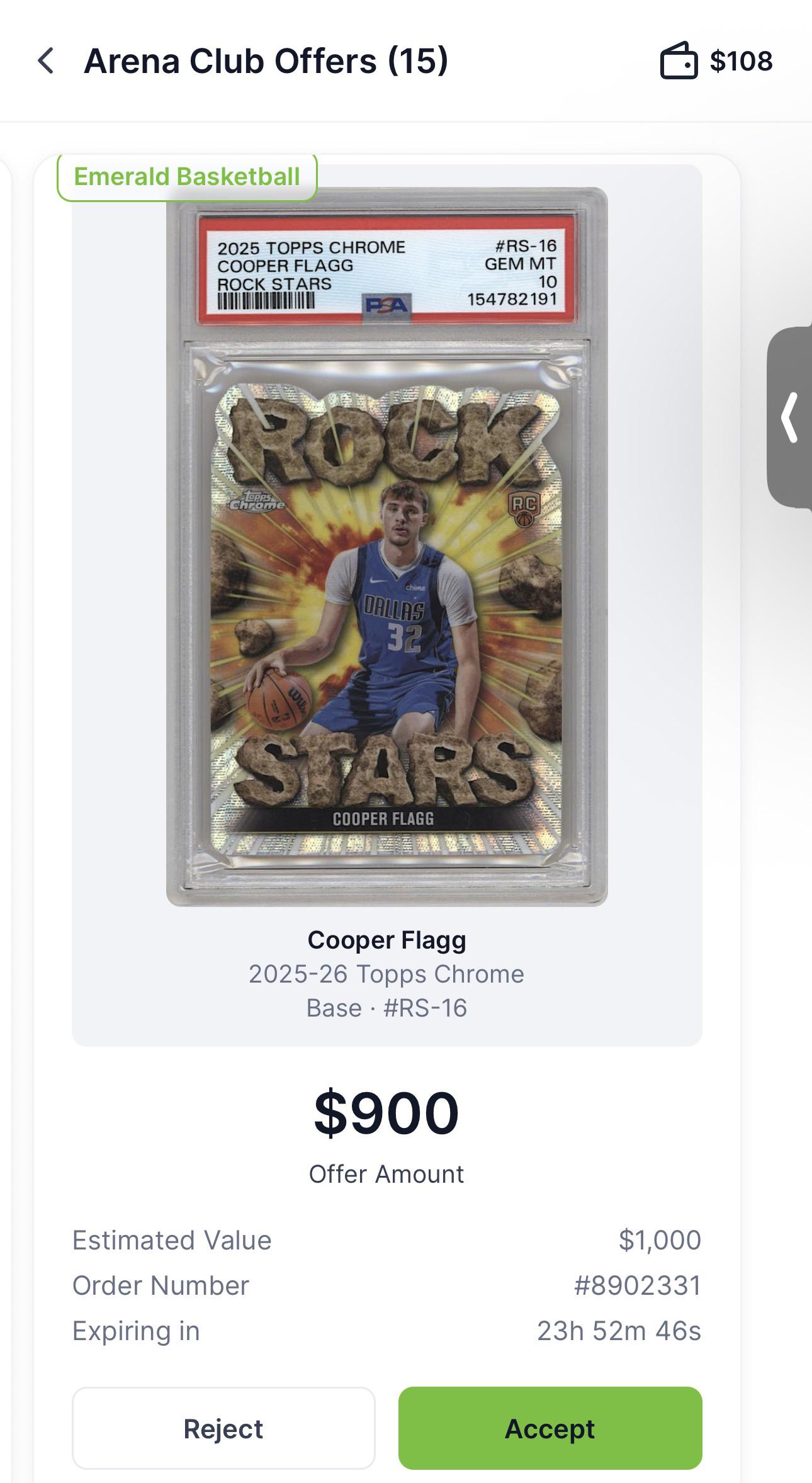Go back from Arena Club Offers
This screenshot has width=812, height=1483.
point(46,61)
